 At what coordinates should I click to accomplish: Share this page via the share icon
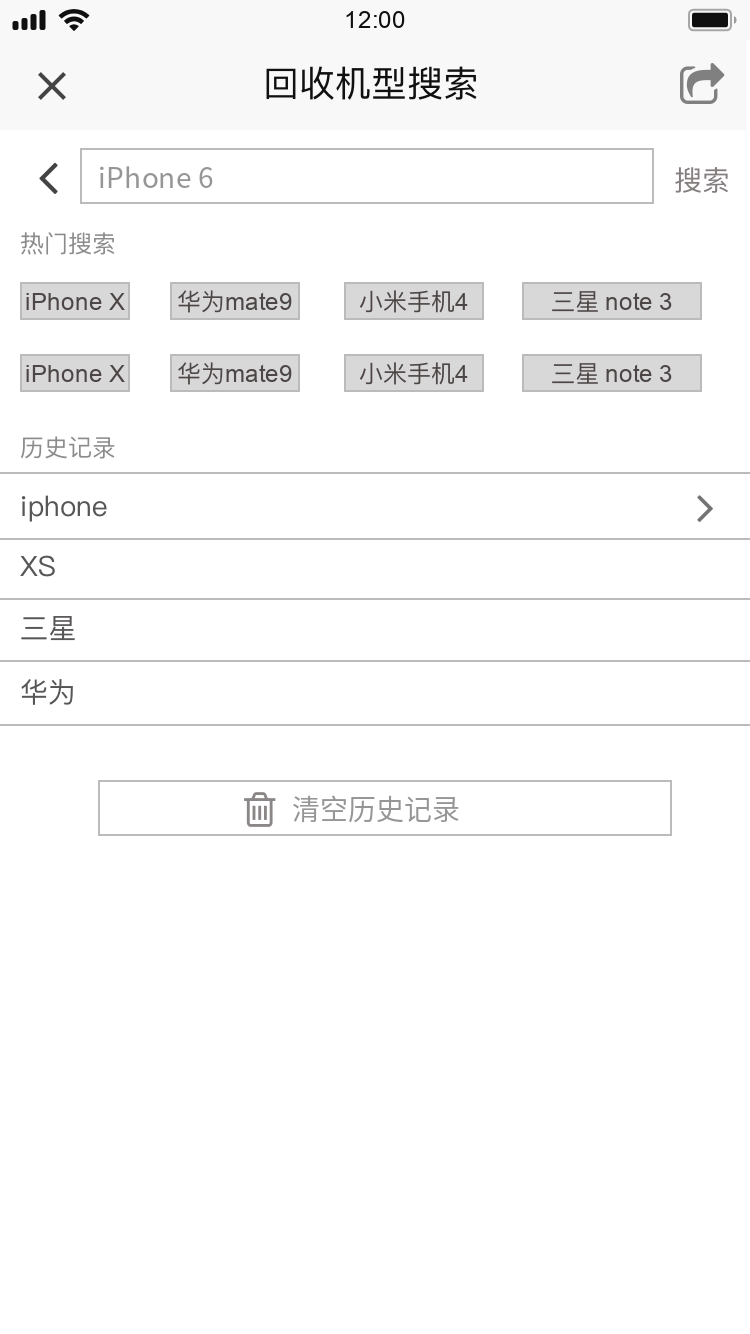point(701,84)
